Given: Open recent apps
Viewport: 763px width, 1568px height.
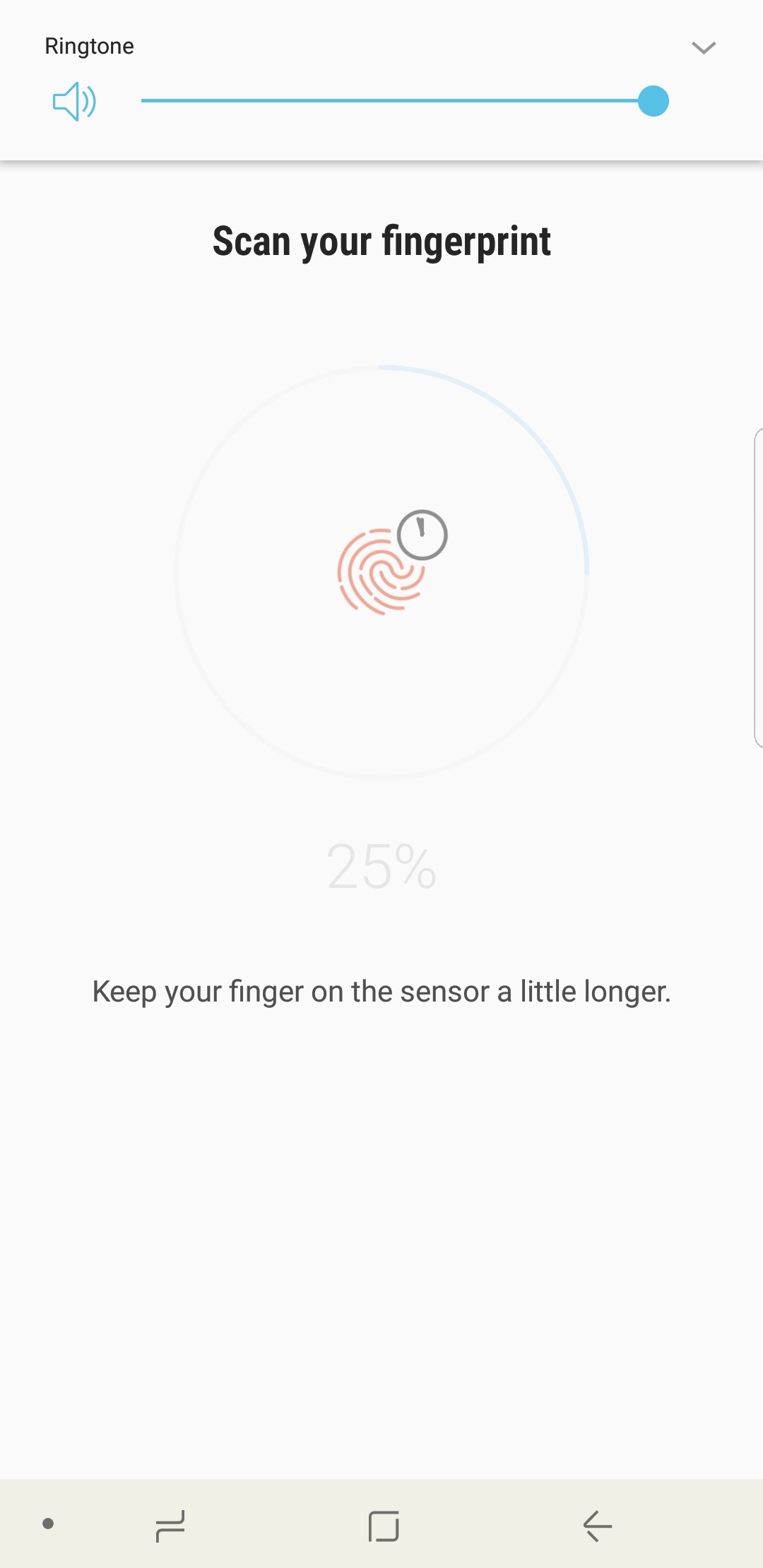Looking at the screenshot, I should [x=170, y=1526].
